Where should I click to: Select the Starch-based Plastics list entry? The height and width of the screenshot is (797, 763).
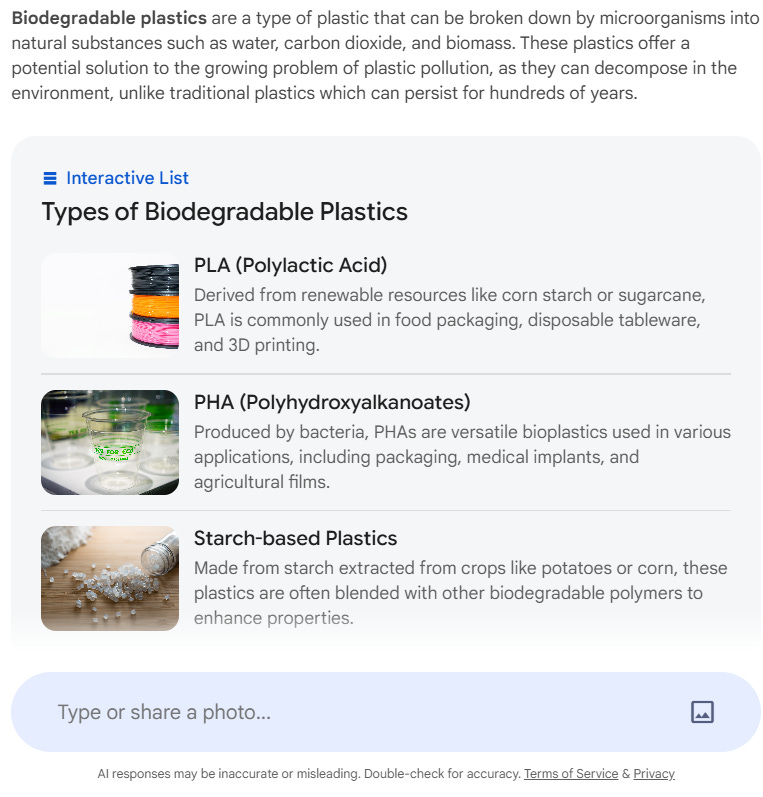coord(400,575)
